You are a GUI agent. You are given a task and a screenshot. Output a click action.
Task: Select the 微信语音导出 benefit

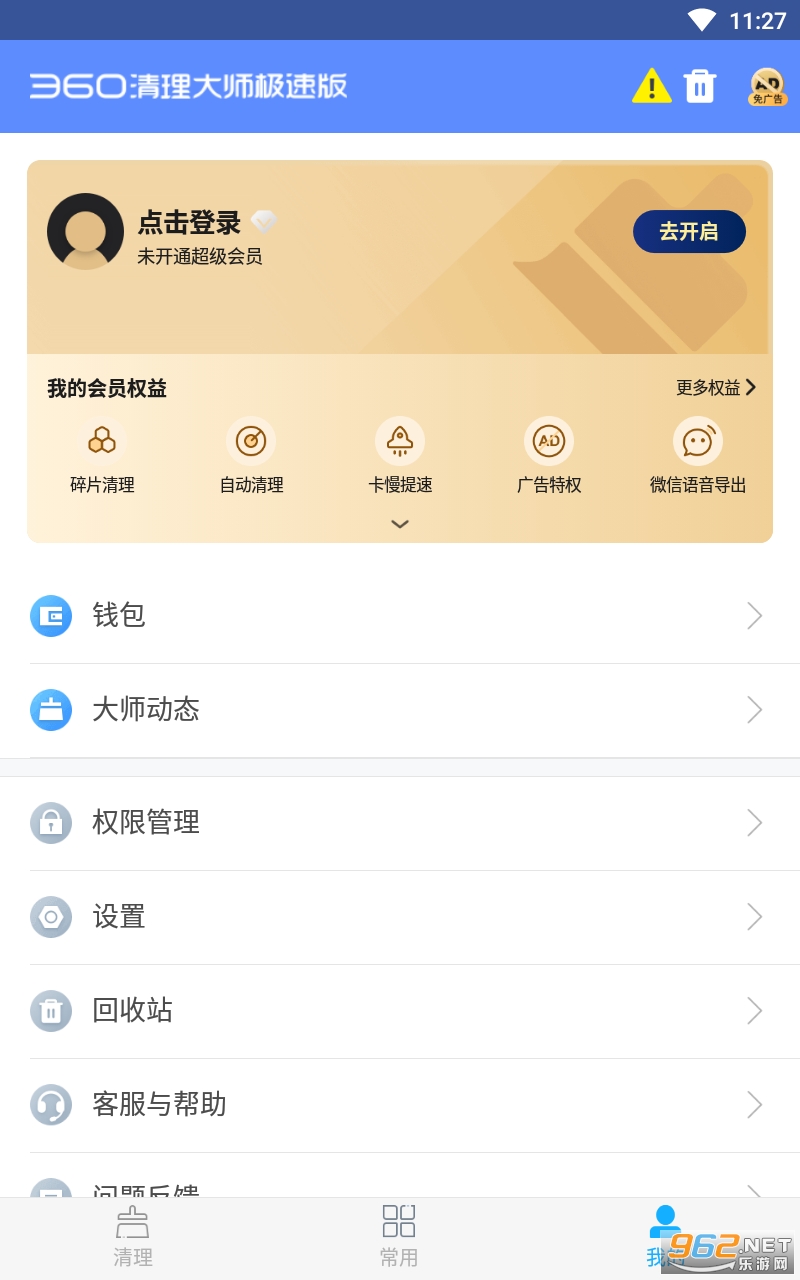pos(698,456)
